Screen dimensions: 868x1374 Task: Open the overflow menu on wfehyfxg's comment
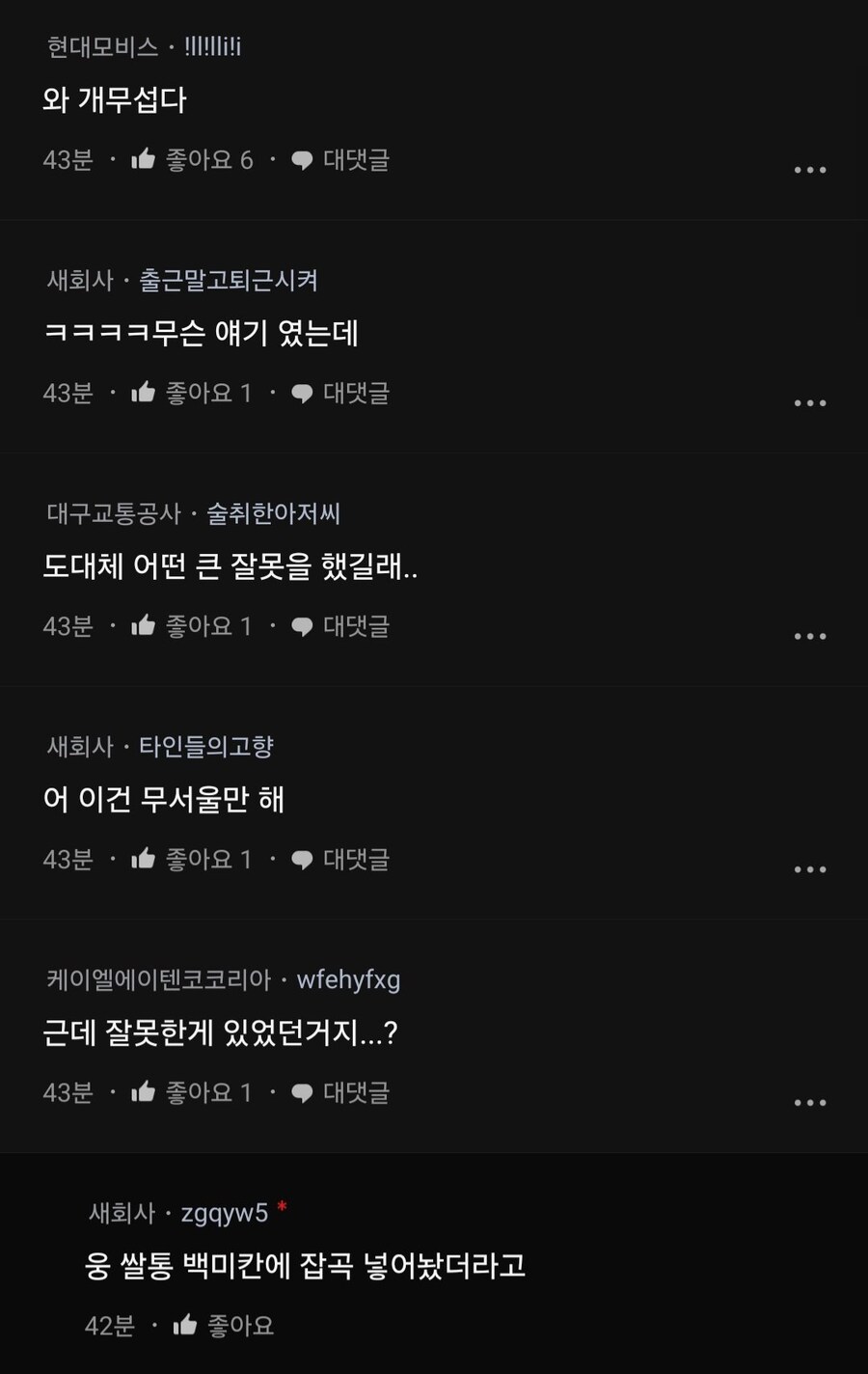810,1101
